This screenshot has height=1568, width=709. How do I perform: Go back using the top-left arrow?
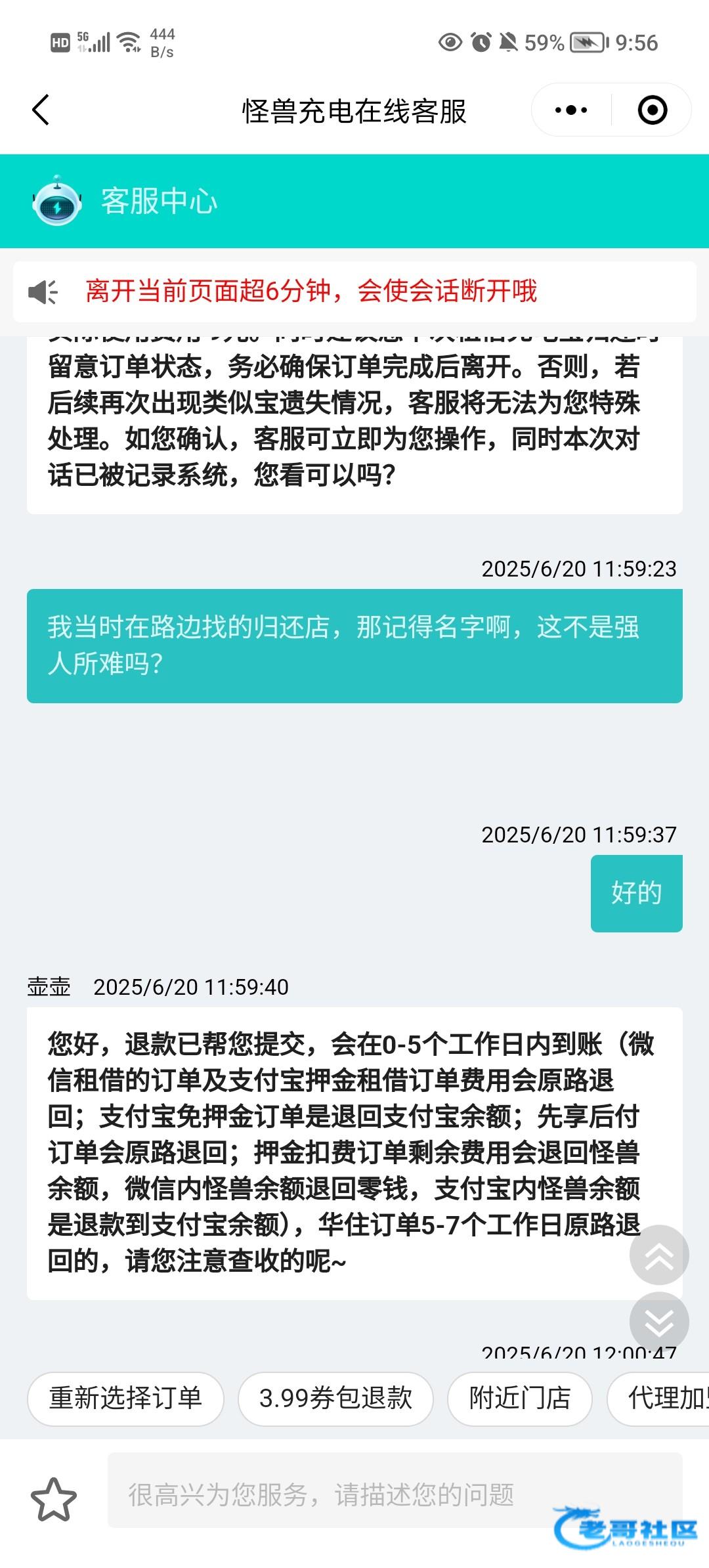41,110
